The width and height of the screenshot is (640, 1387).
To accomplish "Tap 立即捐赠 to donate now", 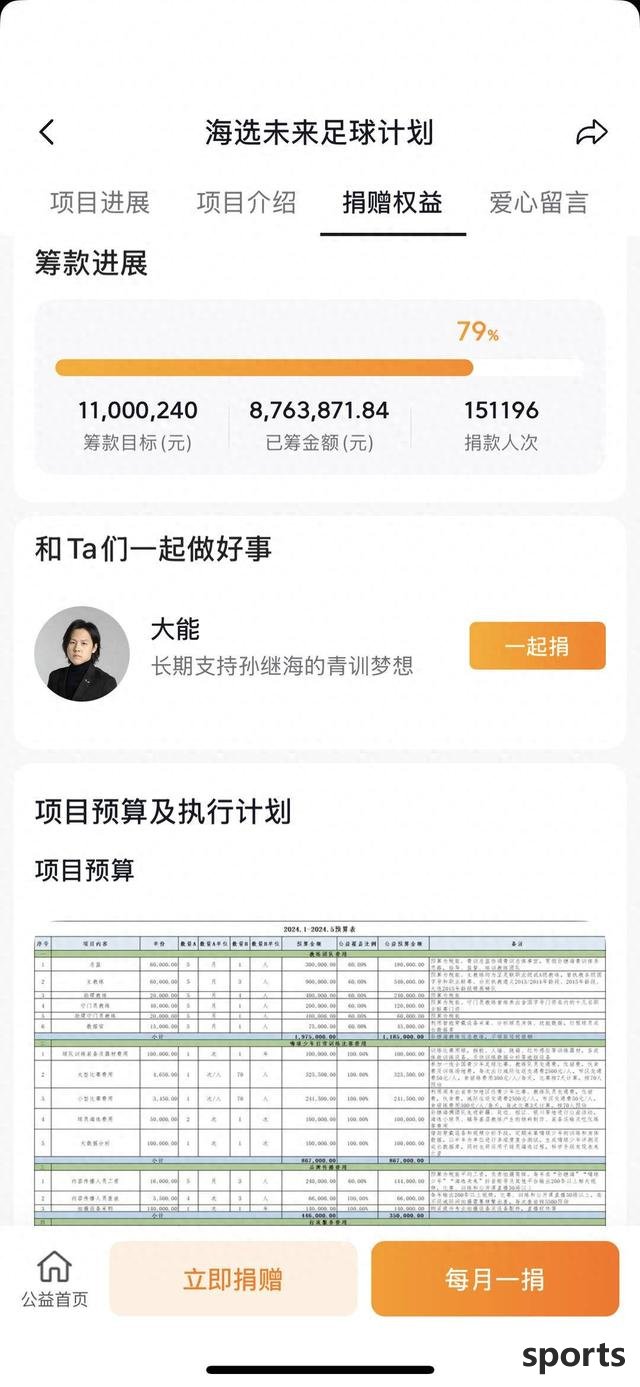I will pos(233,1278).
